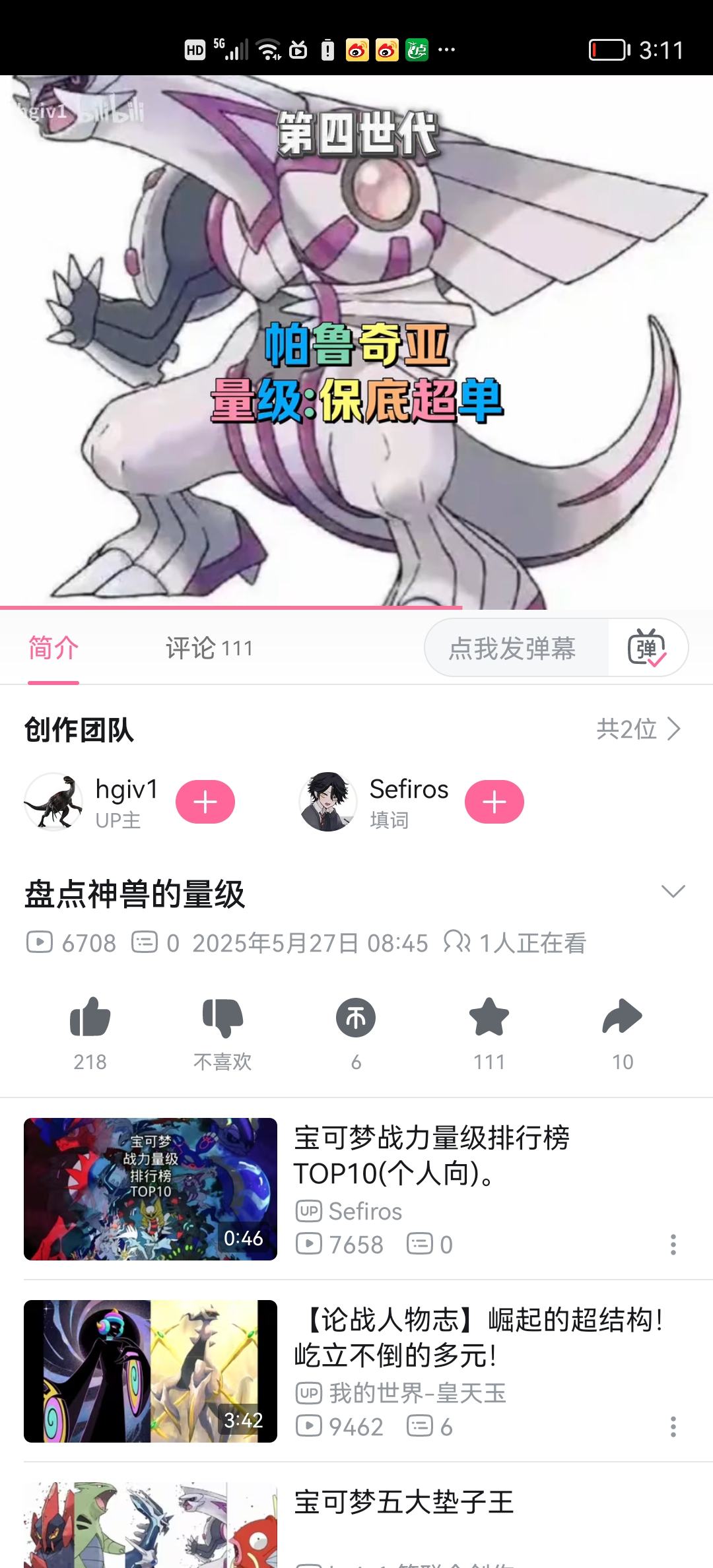Give coins to this video
The image size is (713, 1568).
[x=356, y=1017]
